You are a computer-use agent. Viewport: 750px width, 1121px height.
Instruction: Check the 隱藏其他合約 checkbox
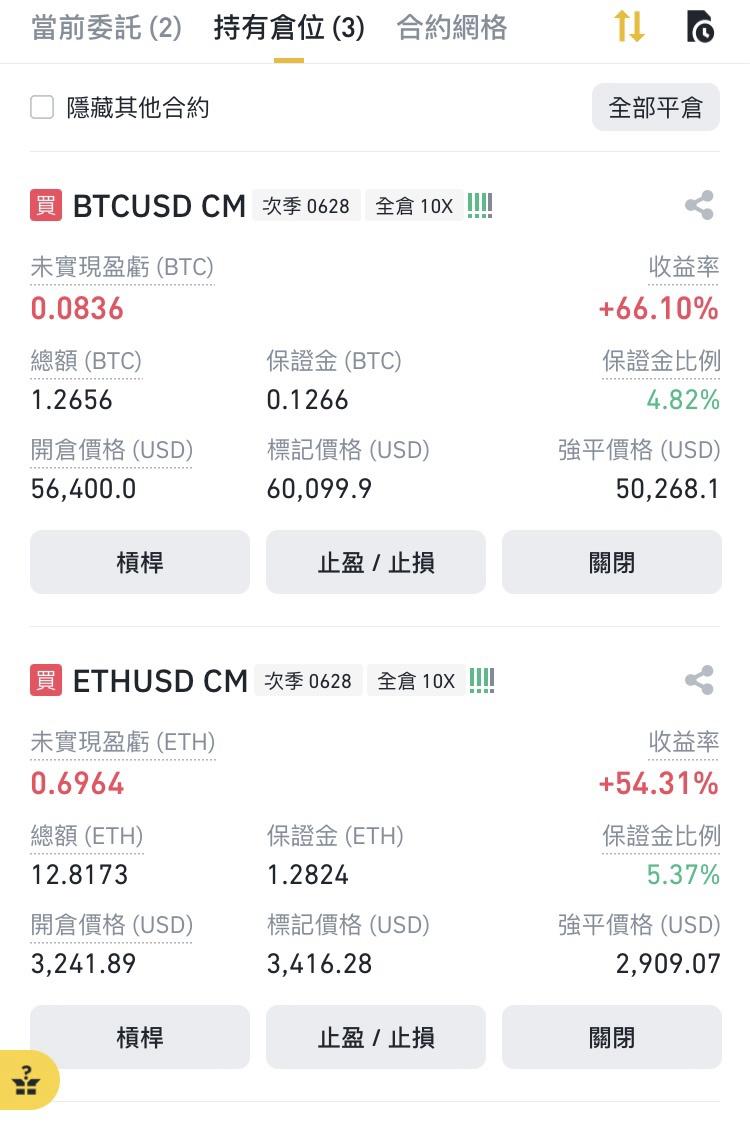coord(42,107)
